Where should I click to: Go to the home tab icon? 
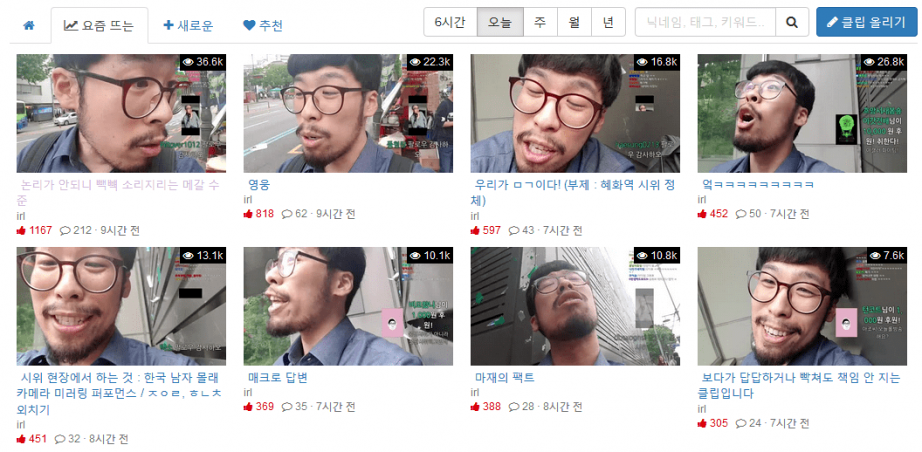pos(28,25)
